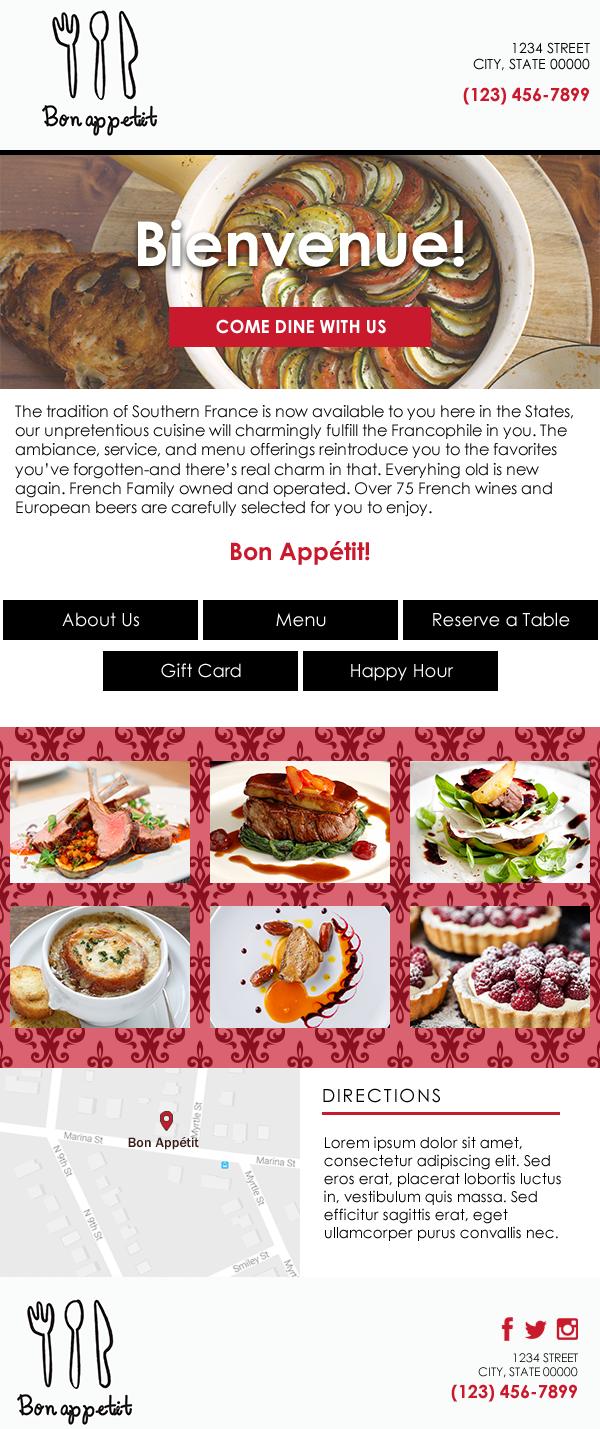Check out Happy Hour
The image size is (600, 1429).
(400, 671)
